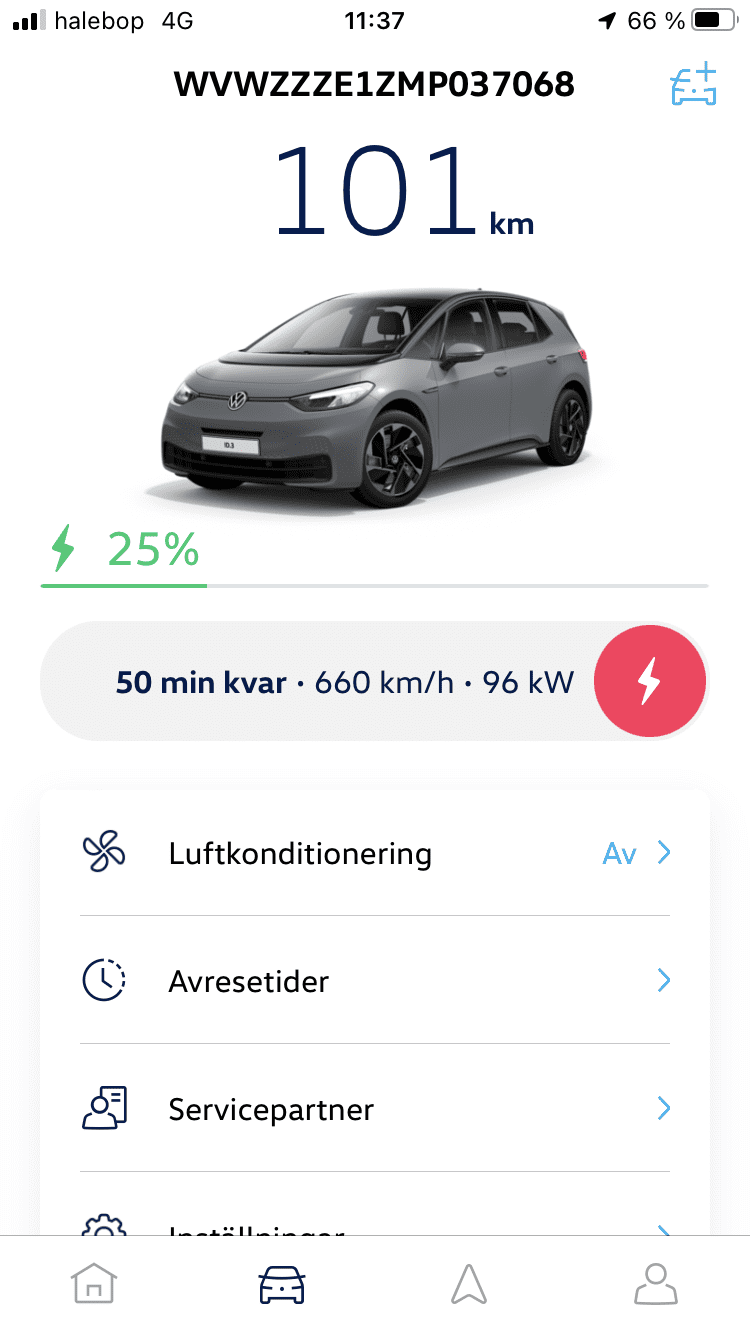The width and height of the screenshot is (750, 1334).
Task: Open the Avresetider row
Action: pos(375,981)
